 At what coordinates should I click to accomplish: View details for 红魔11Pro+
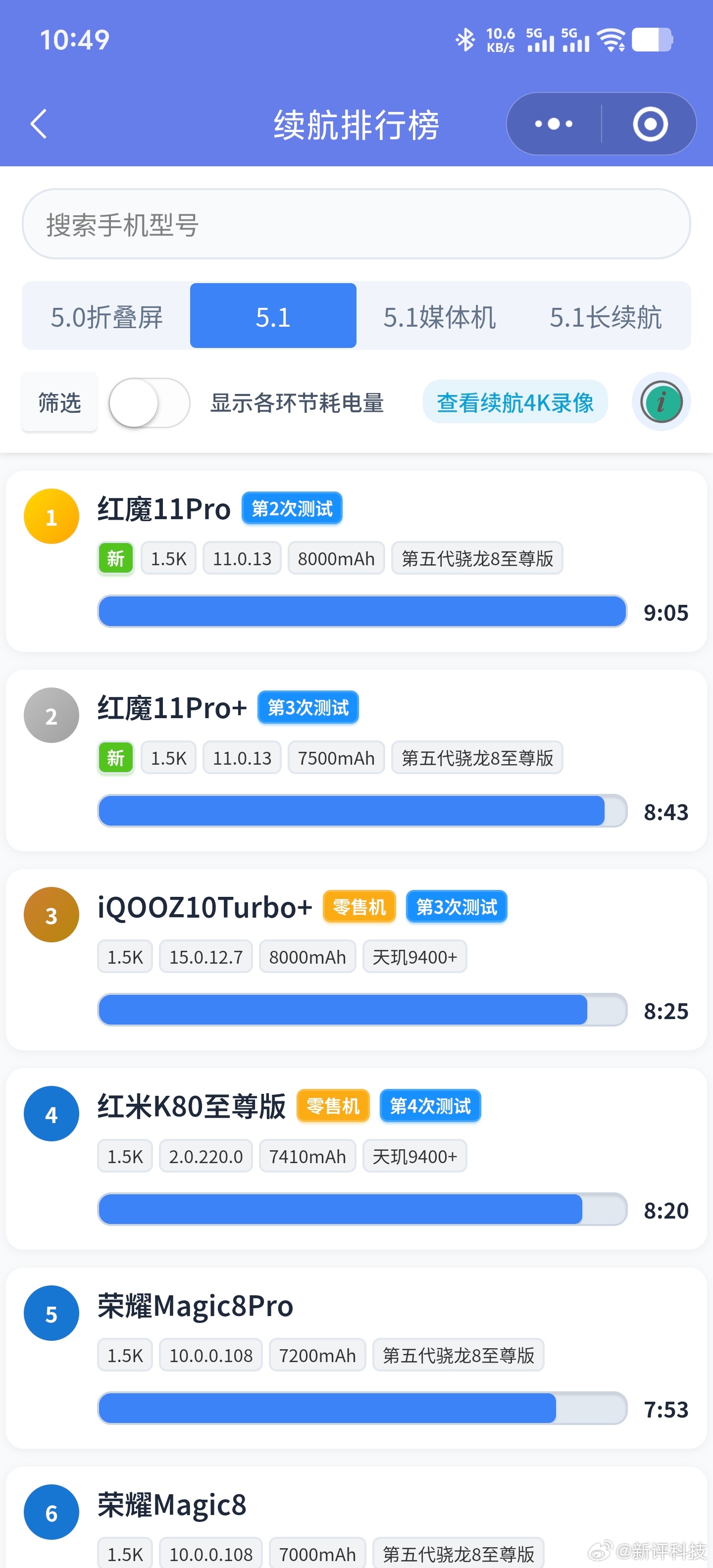tap(356, 760)
